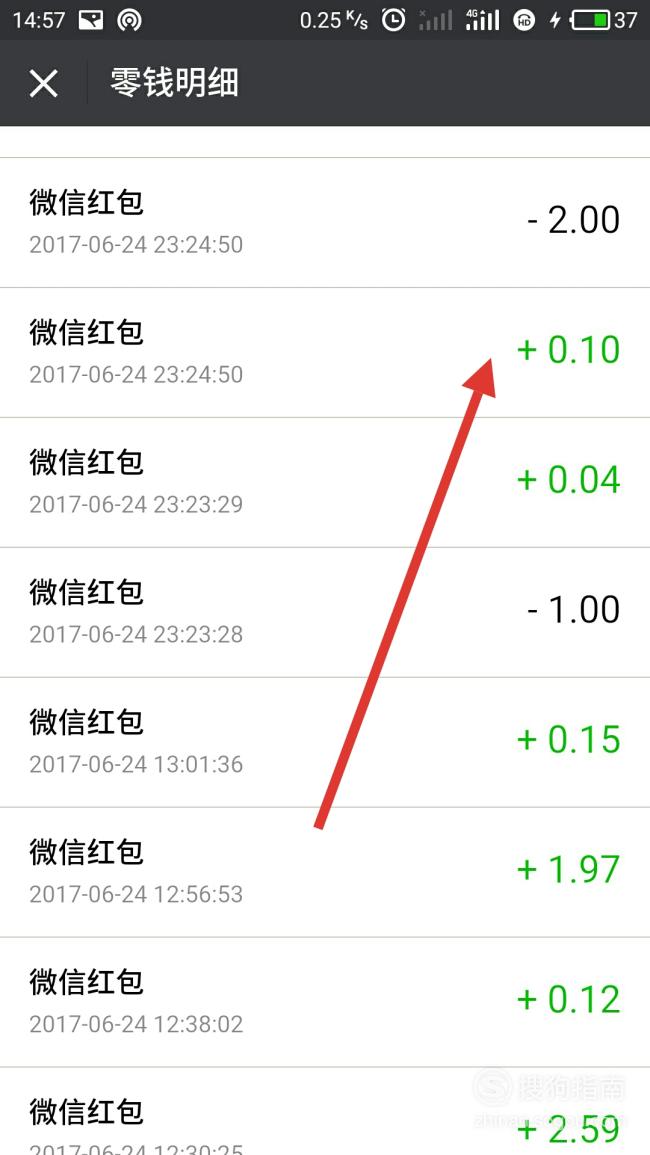View the +0.04 red packet entry
This screenshot has height=1155, width=650.
[325, 482]
